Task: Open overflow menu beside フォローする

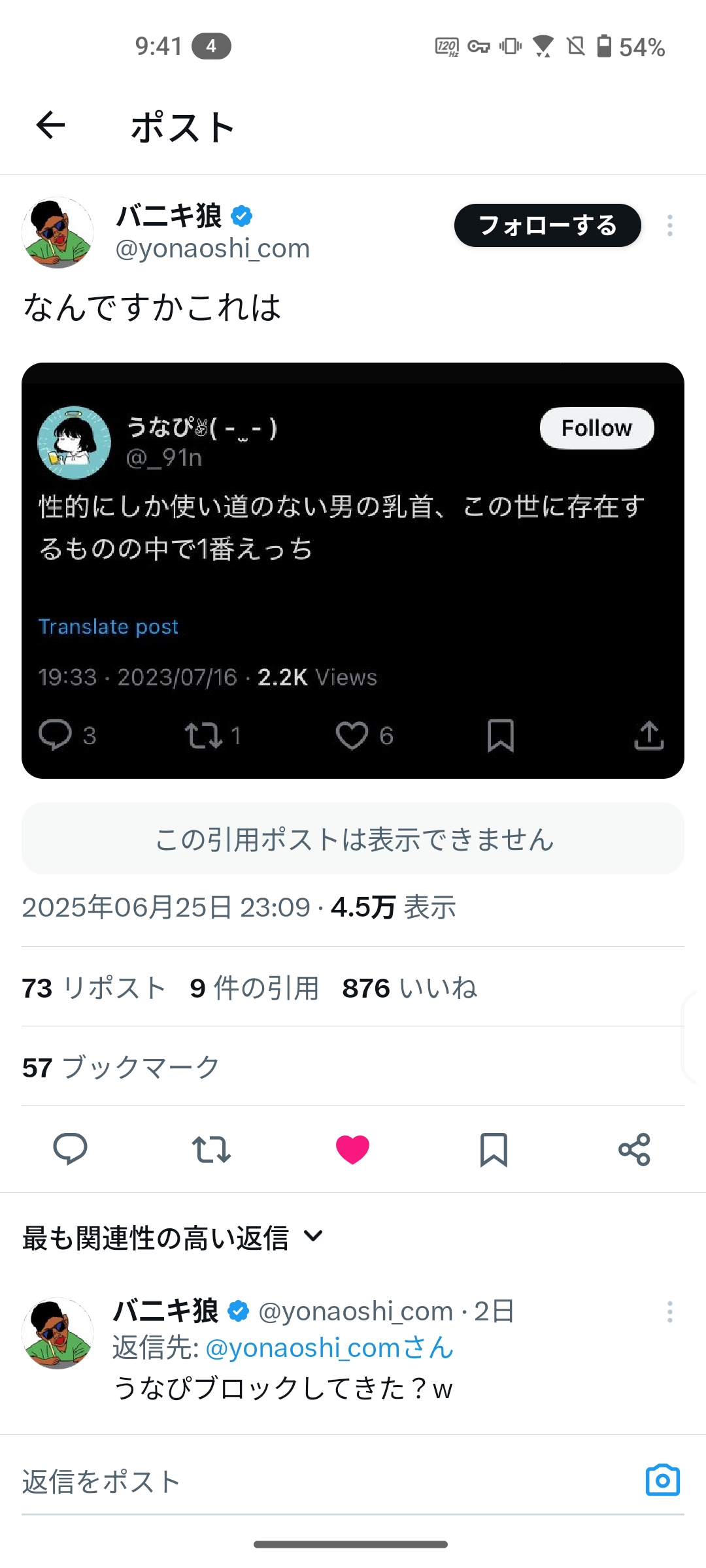Action: (669, 225)
